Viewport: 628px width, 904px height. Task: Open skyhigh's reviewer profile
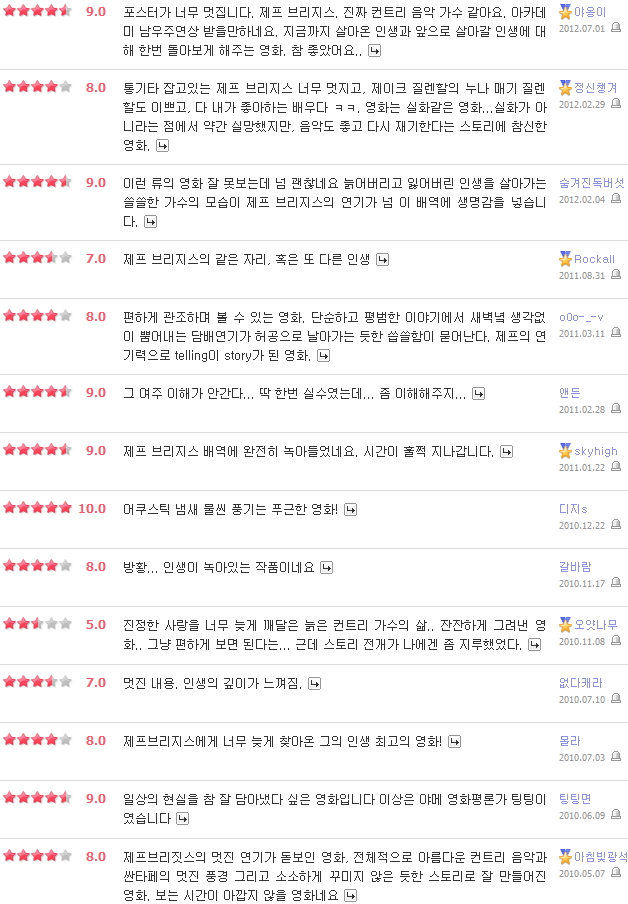pyautogui.click(x=596, y=451)
